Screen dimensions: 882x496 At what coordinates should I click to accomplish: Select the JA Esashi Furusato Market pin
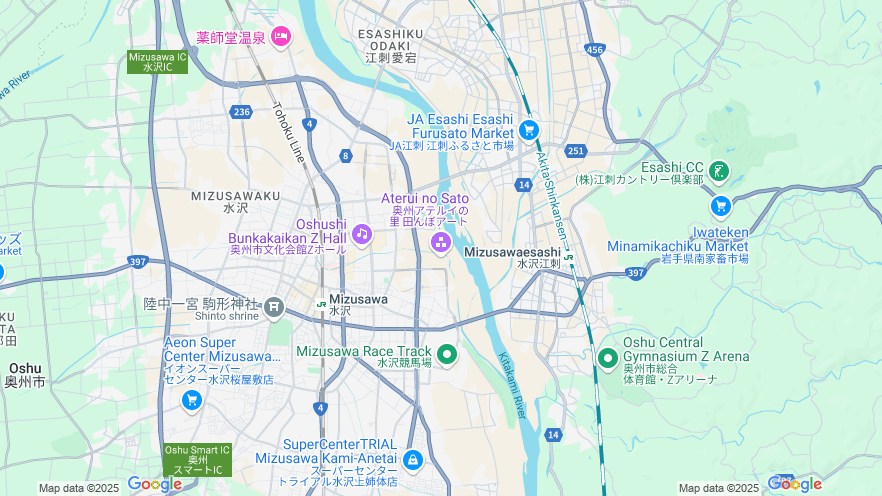(x=529, y=130)
